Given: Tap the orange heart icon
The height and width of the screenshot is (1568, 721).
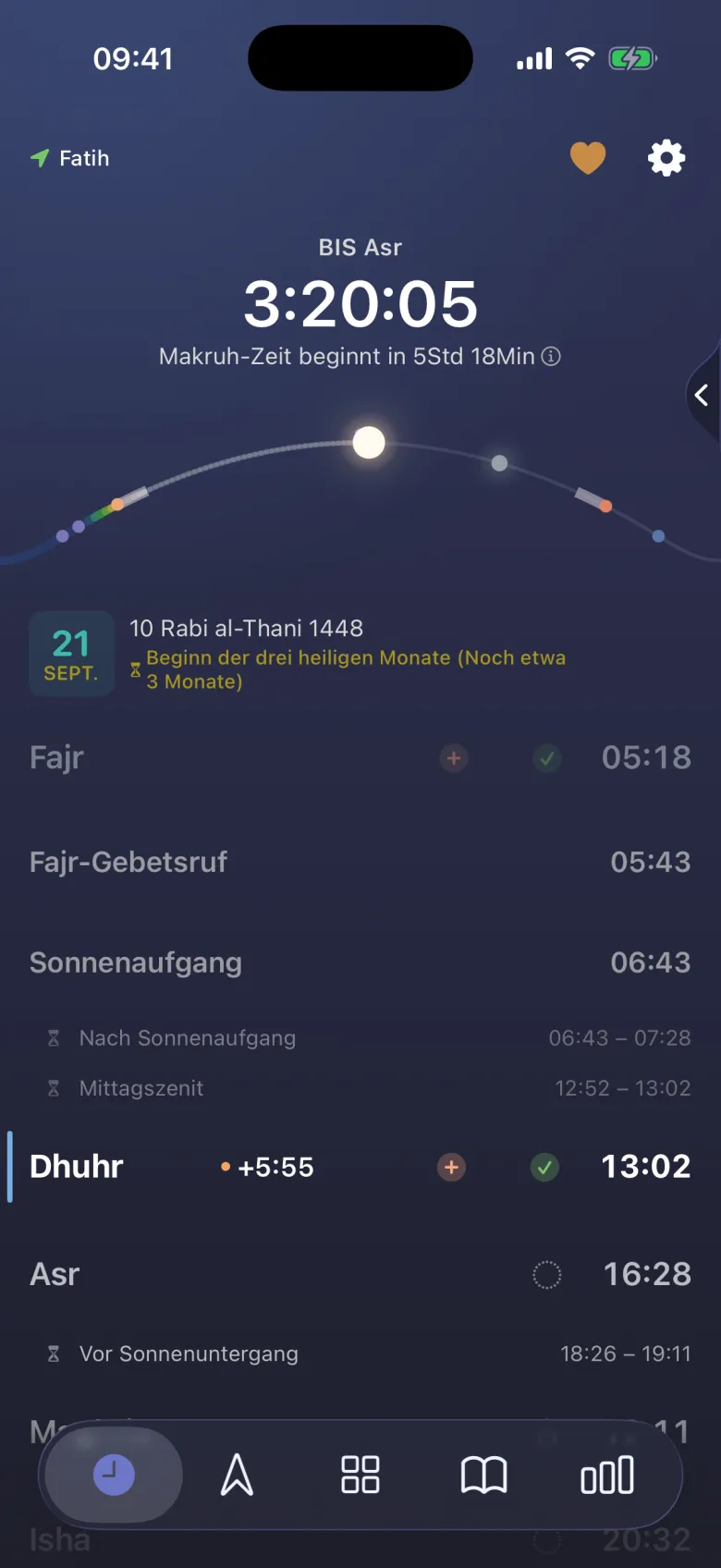Looking at the screenshot, I should (588, 158).
